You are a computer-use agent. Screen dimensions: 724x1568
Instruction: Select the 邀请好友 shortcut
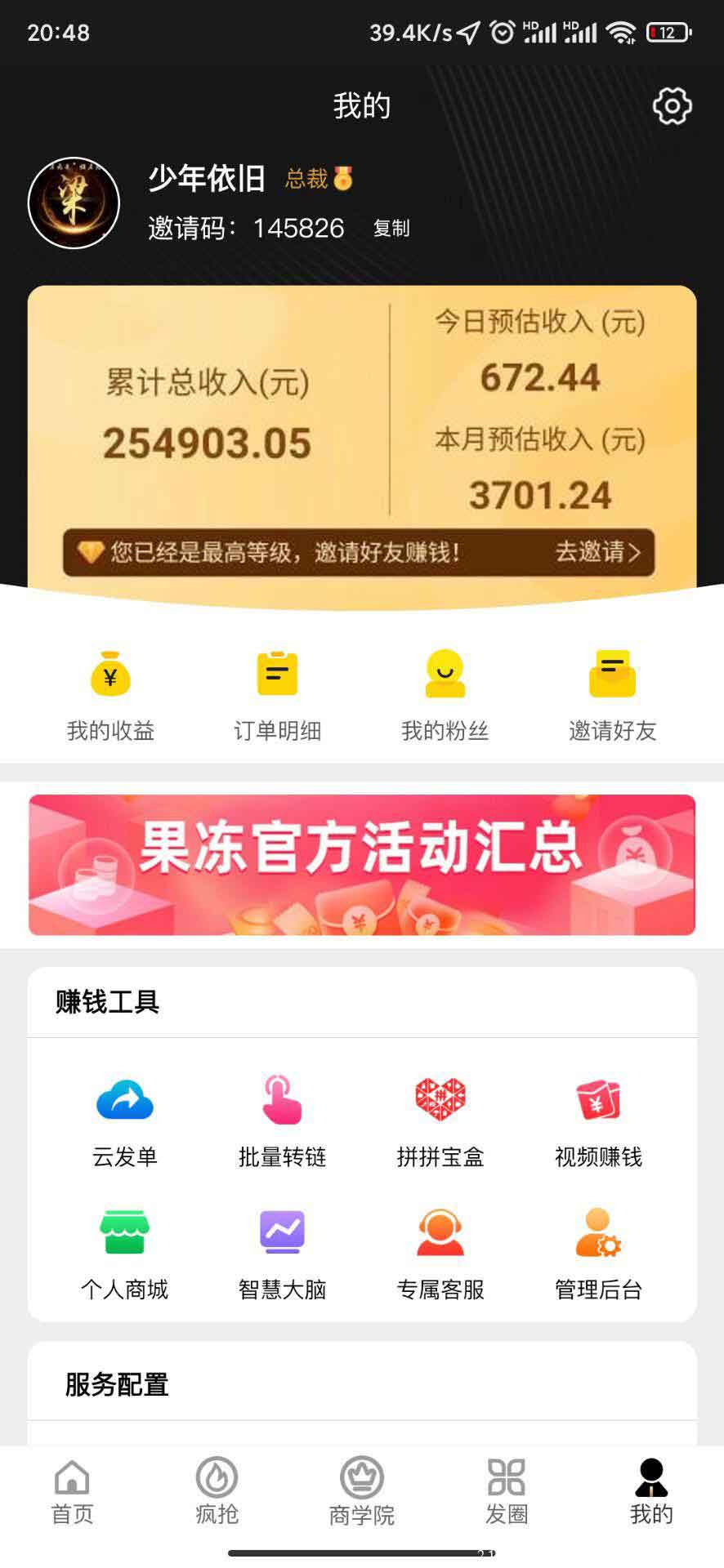612,694
